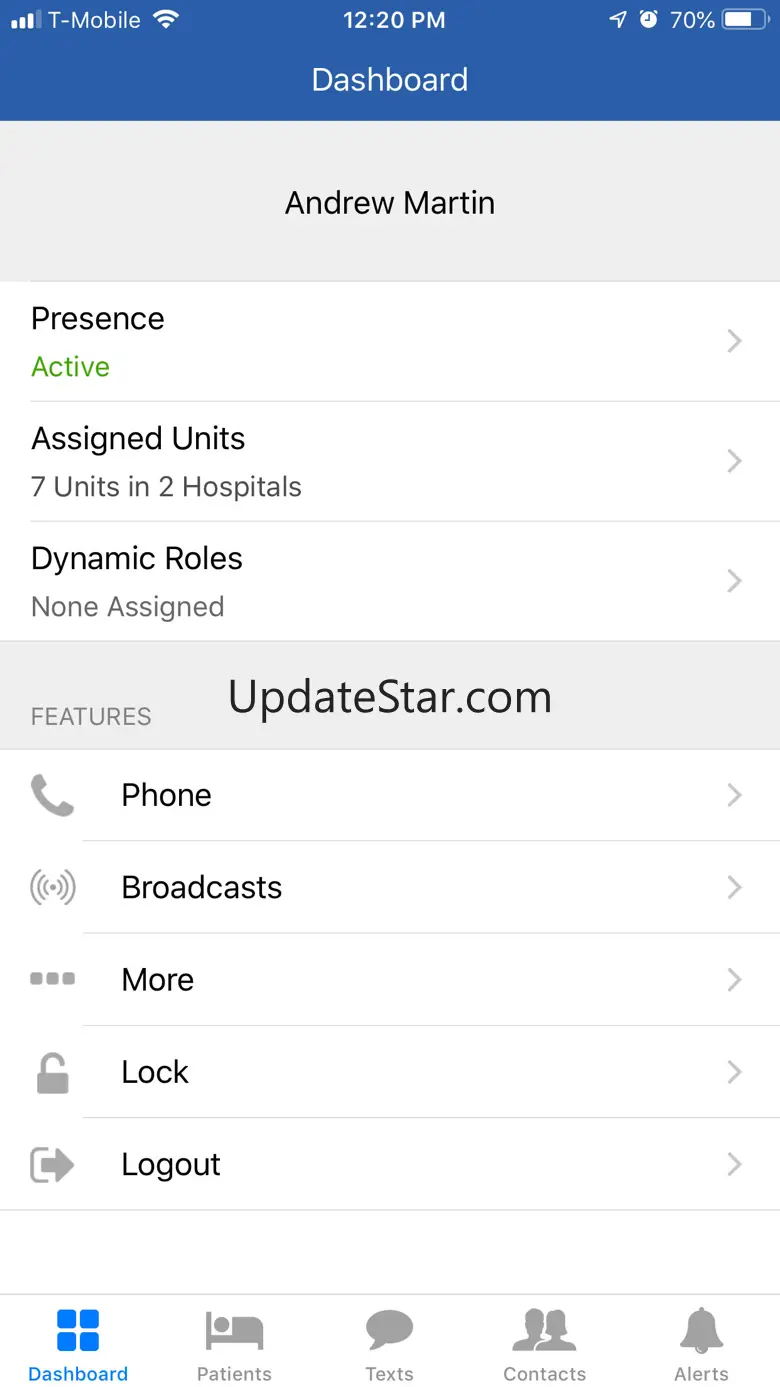View Assigned Units details
Image resolution: width=780 pixels, height=1387 pixels.
coord(390,462)
